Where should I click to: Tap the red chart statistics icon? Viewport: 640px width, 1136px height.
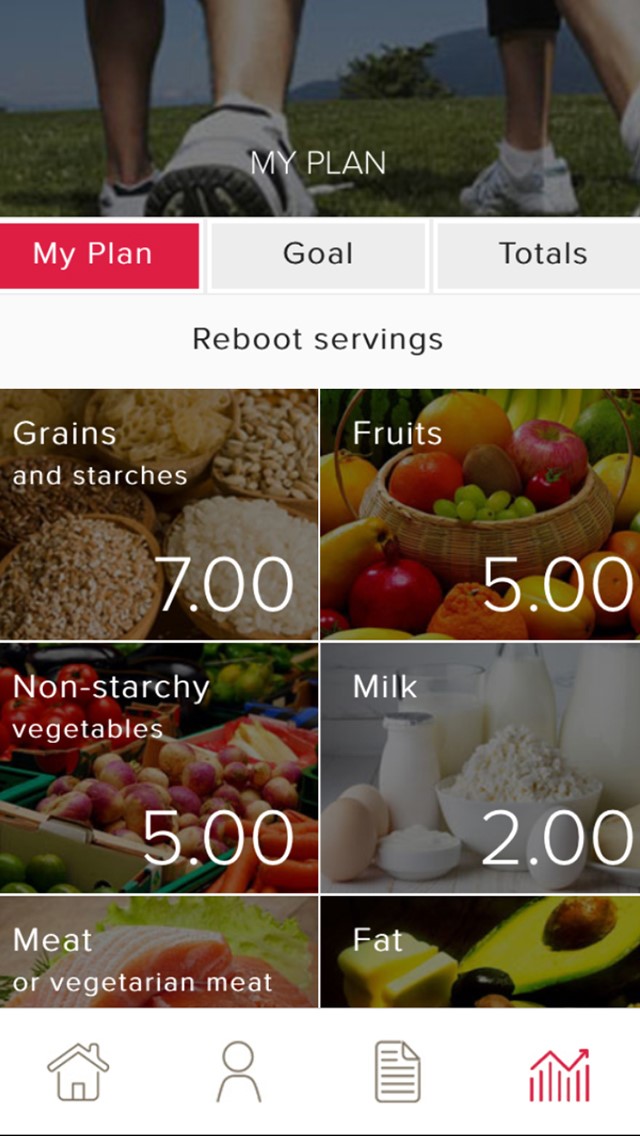[559, 1072]
